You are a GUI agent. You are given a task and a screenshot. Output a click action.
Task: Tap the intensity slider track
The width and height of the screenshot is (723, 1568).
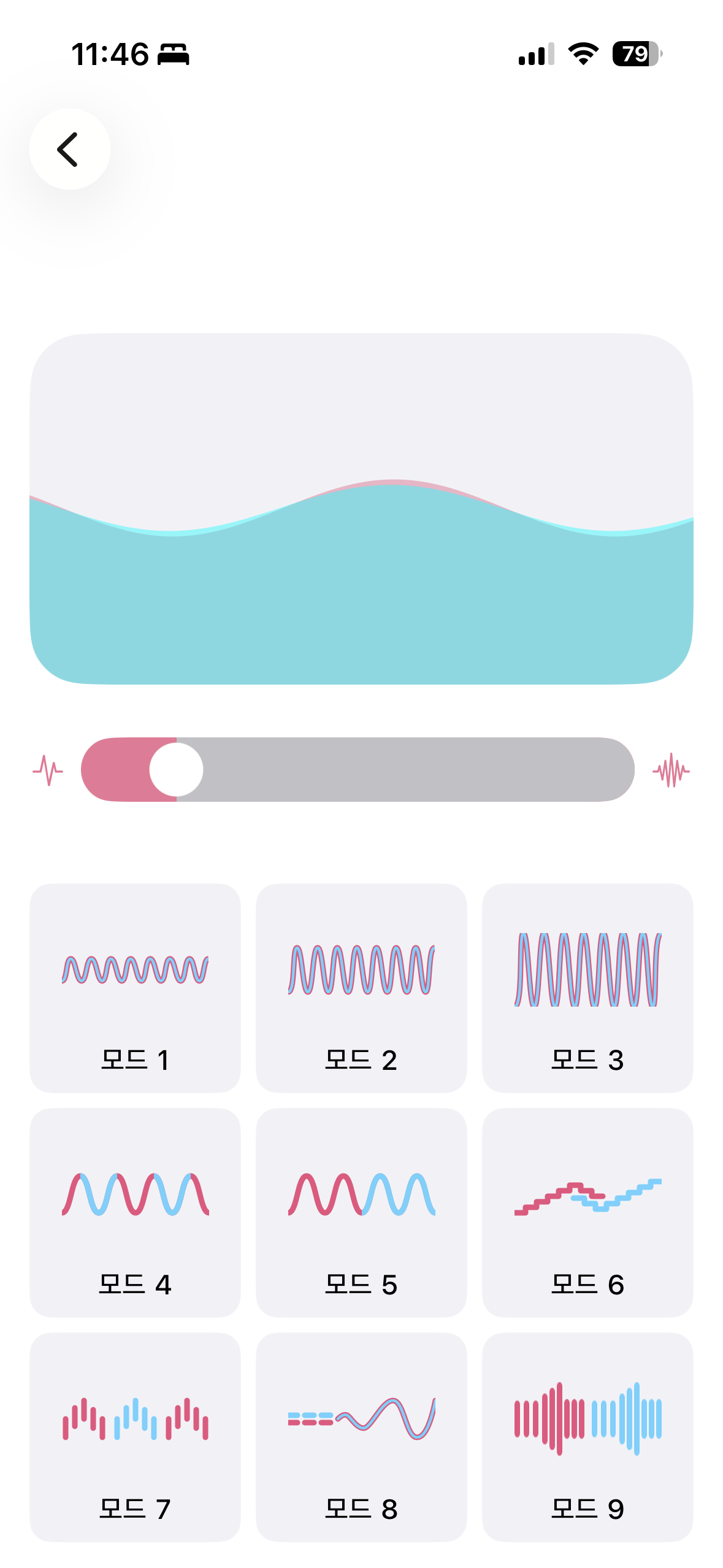pos(405,769)
